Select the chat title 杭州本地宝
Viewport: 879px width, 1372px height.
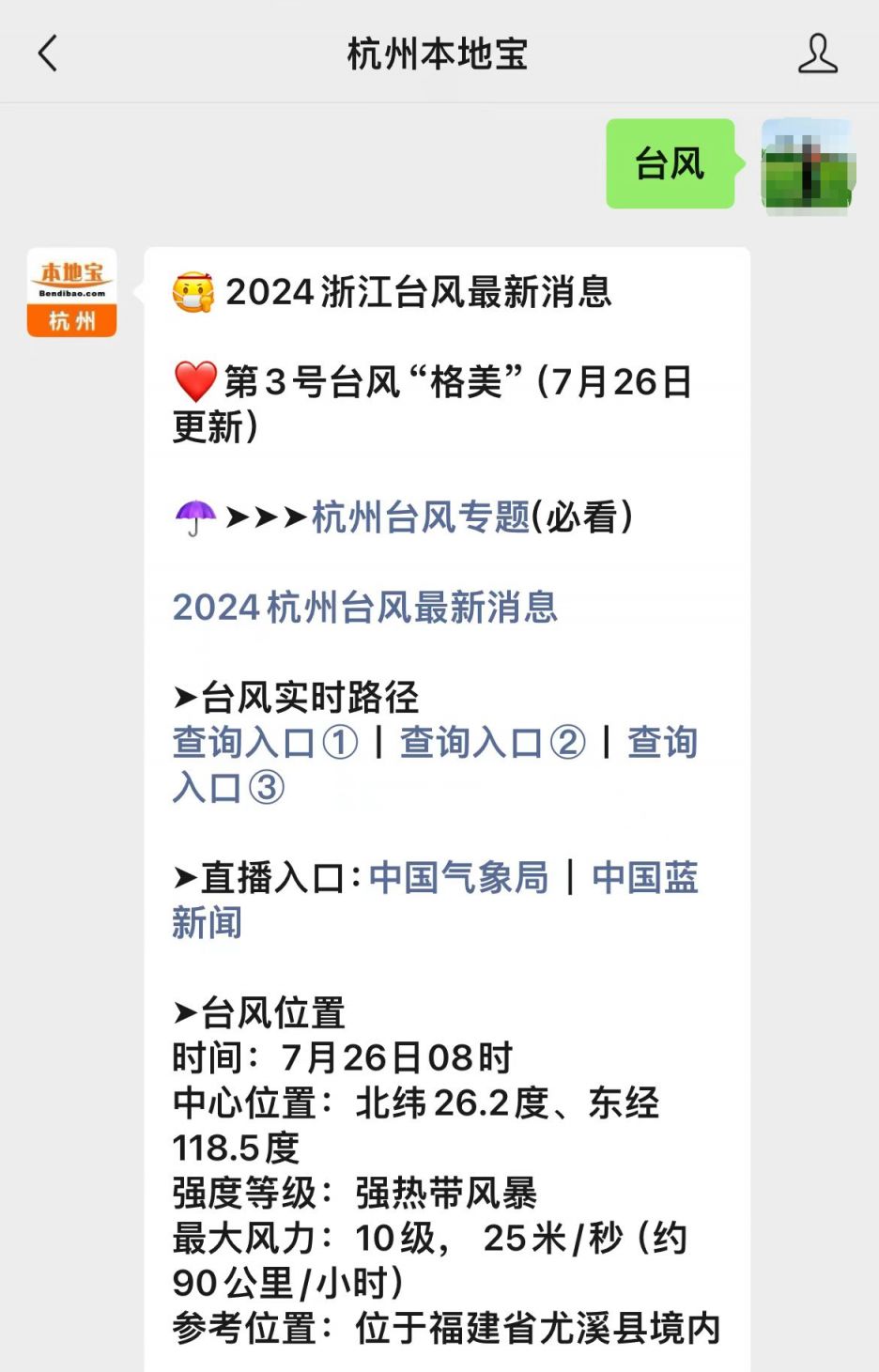pos(439,54)
